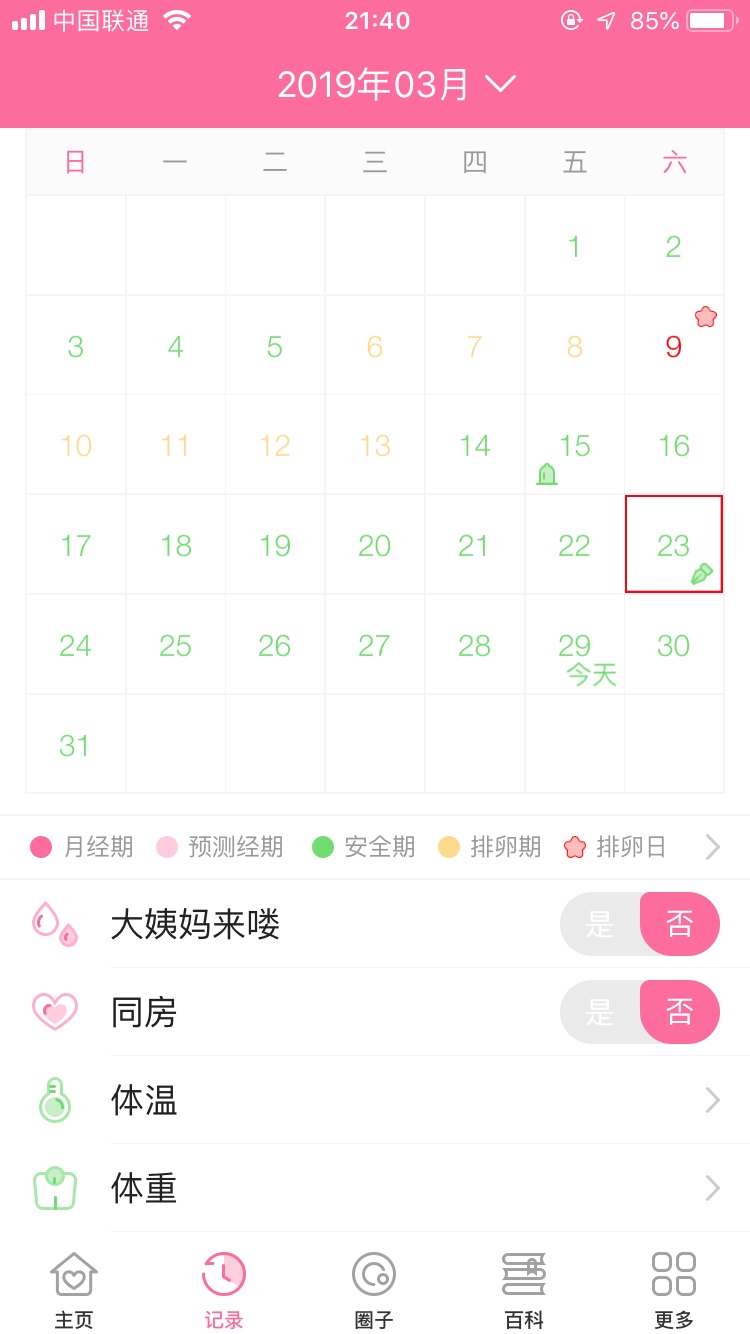Switch to the 记录 tab
750x1334 pixels.
224,1290
